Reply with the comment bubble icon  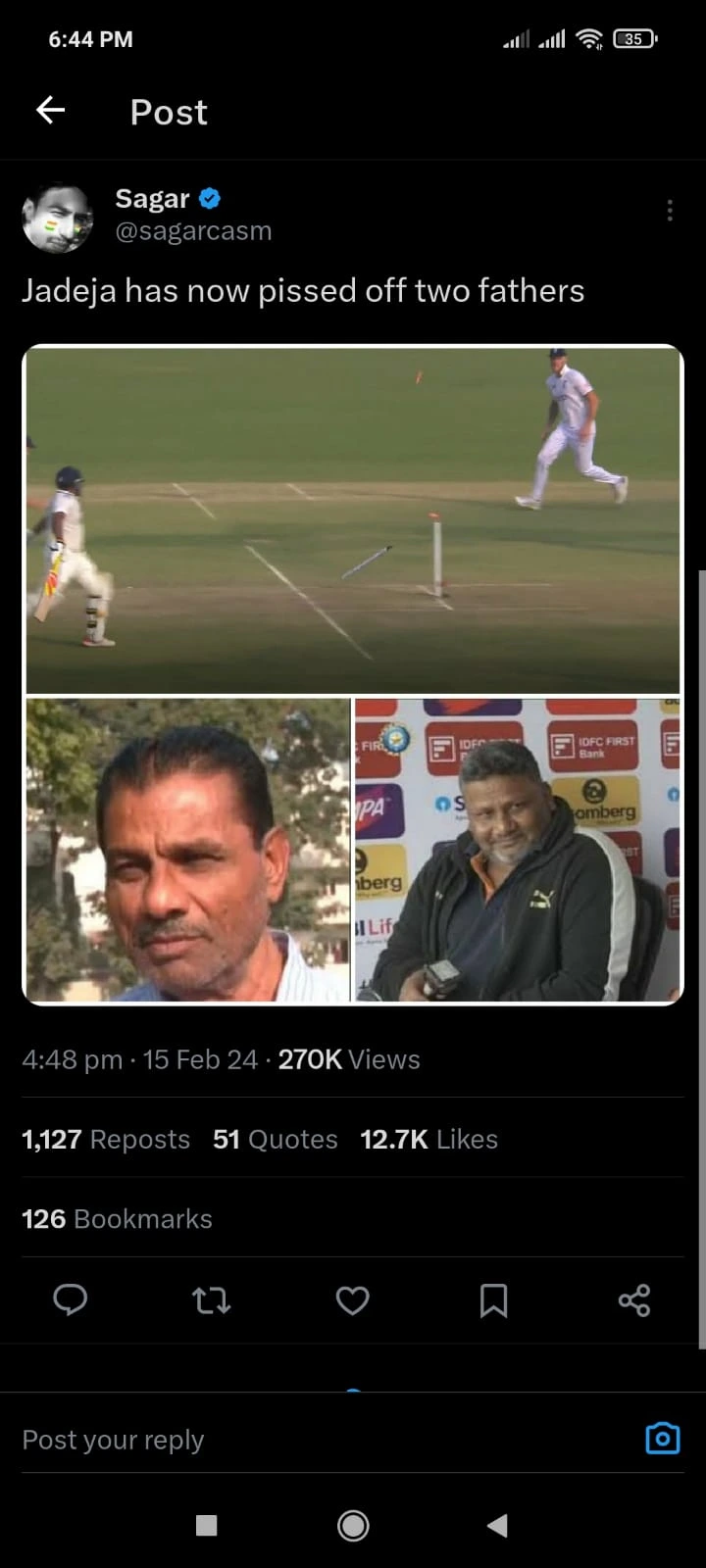[x=70, y=1300]
